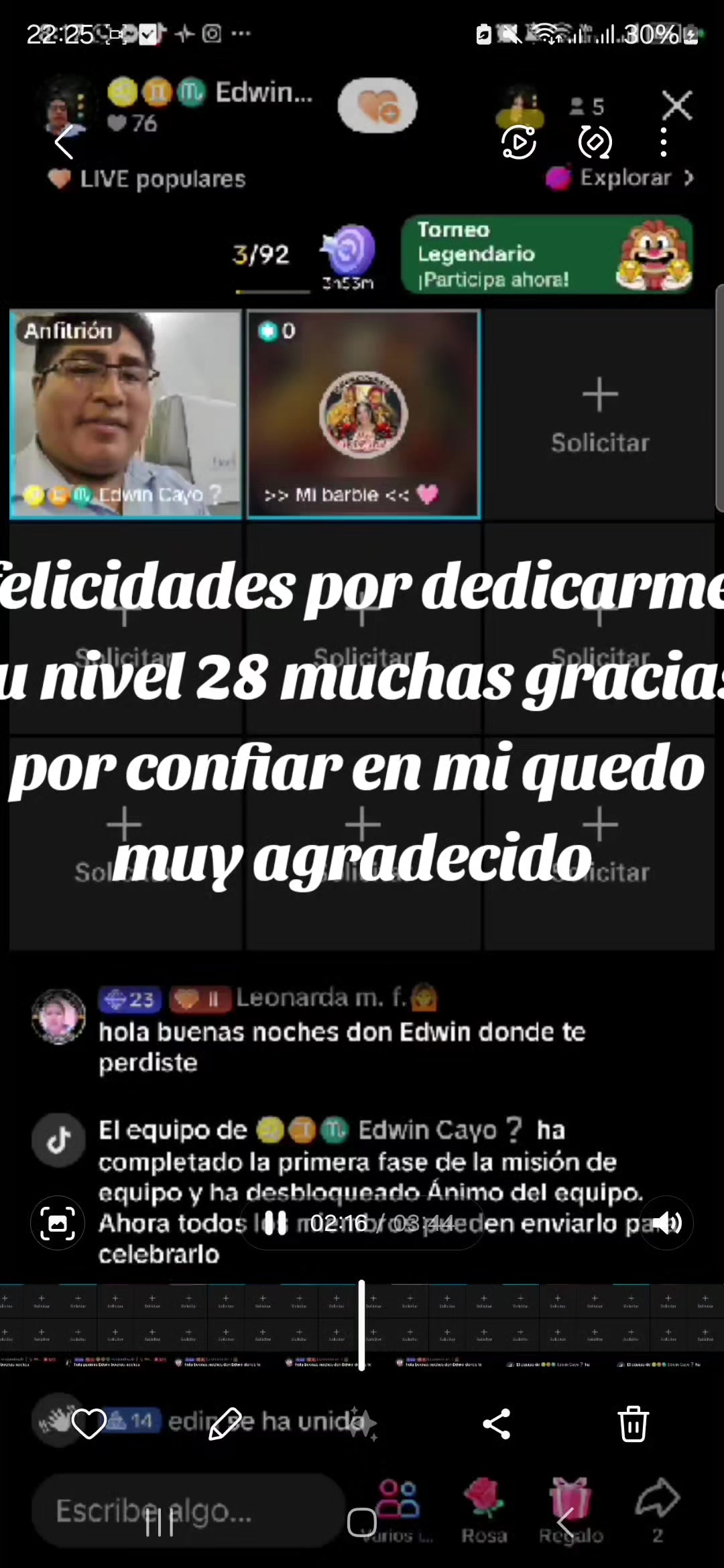This screenshot has width=724, height=1568.
Task: Jump to a point on the frame timeline
Action: click(509, 1323)
